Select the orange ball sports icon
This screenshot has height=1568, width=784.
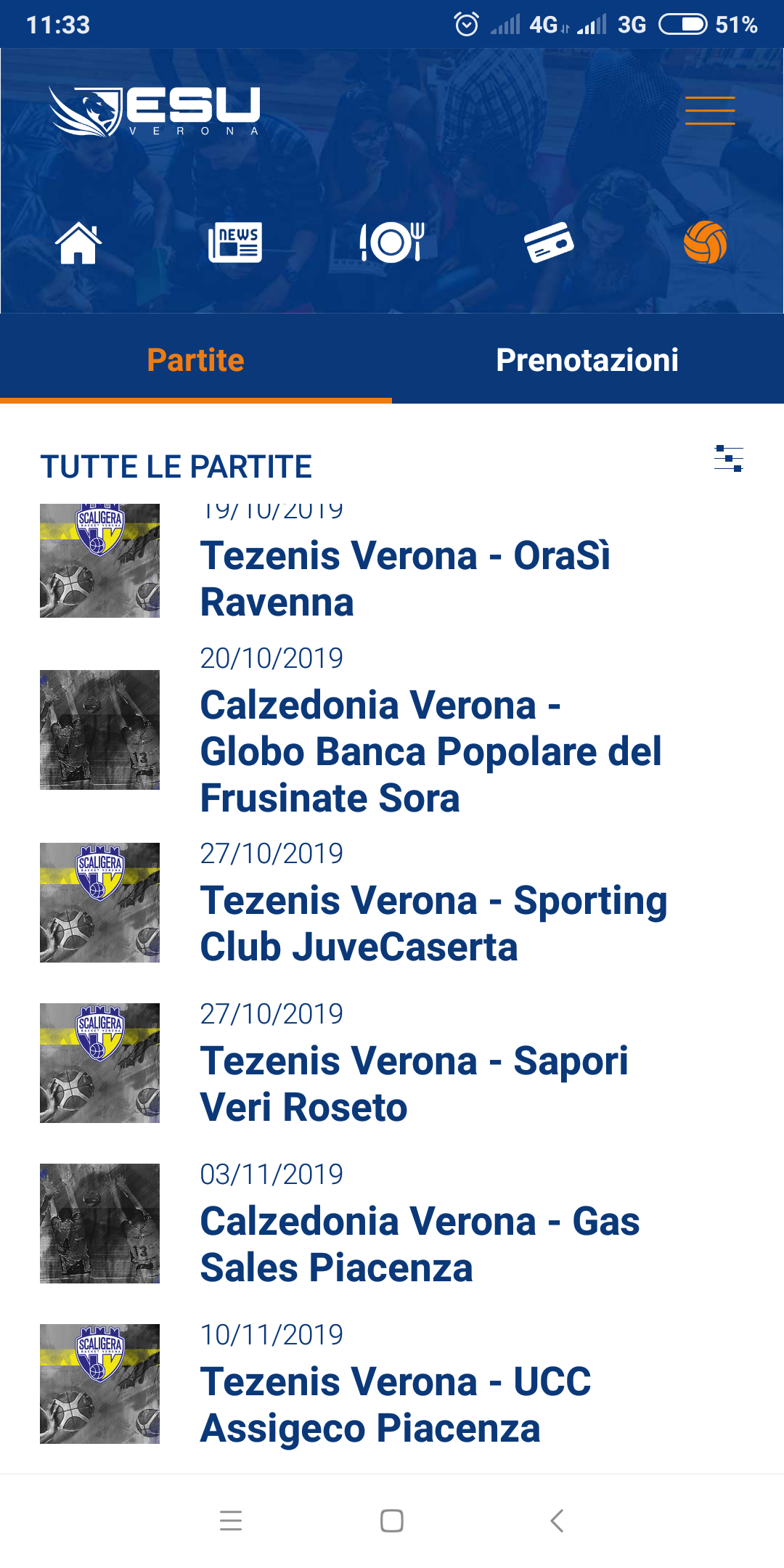[705, 243]
